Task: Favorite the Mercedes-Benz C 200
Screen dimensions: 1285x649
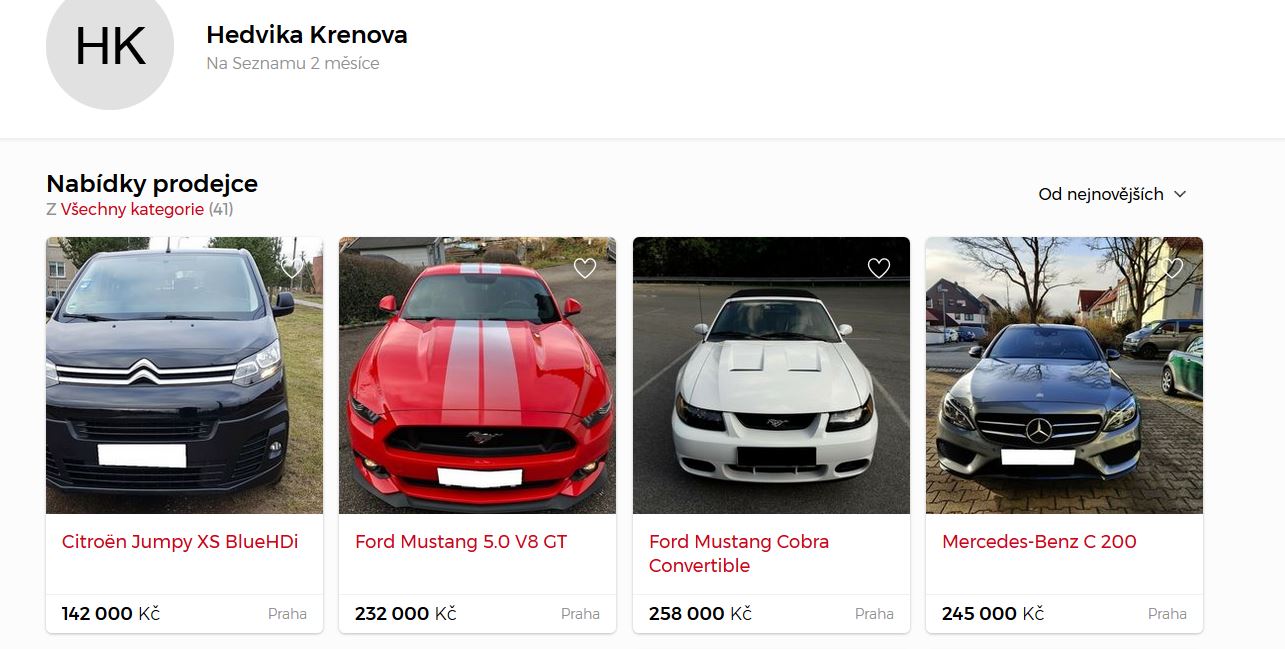Action: coord(1172,268)
